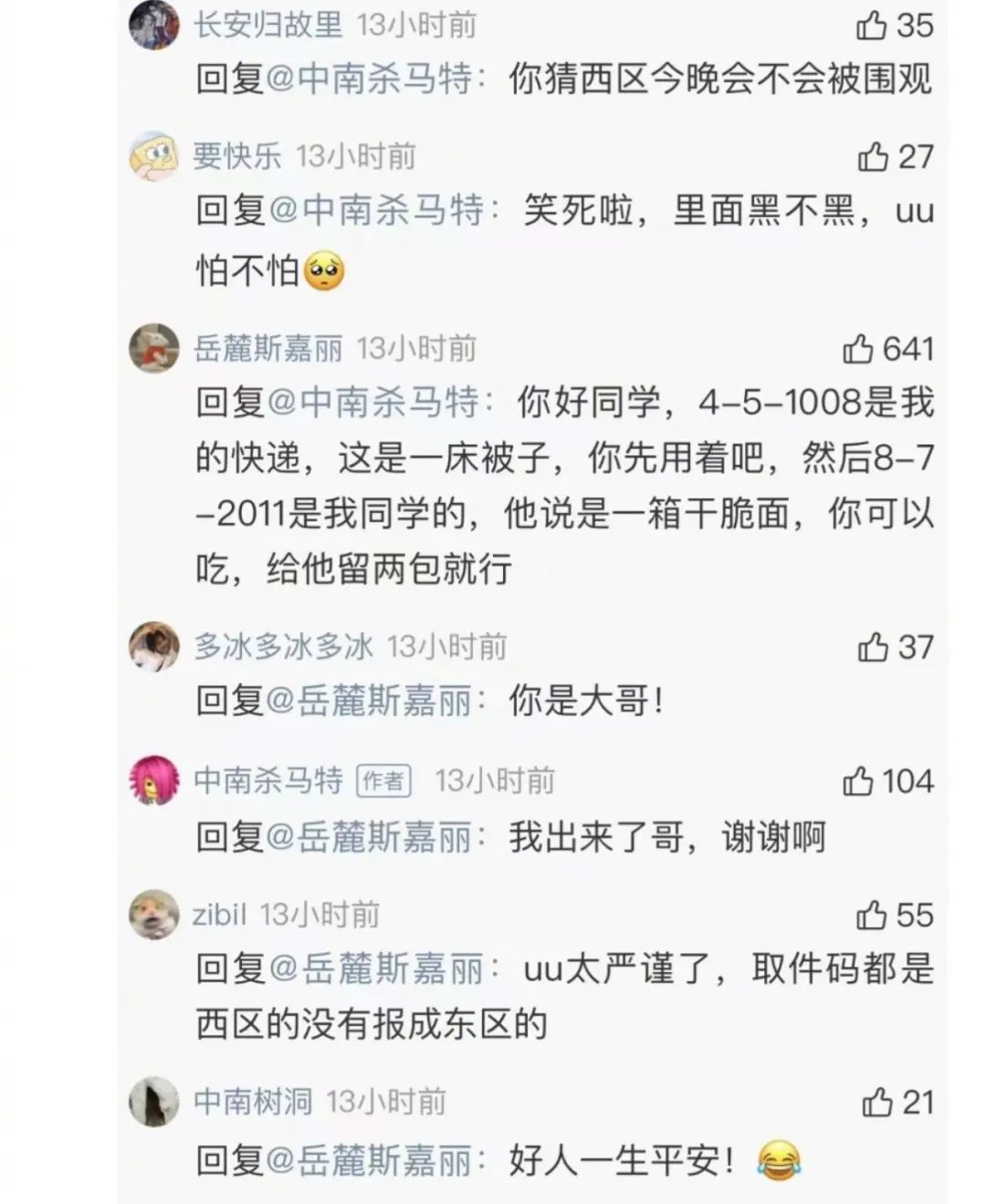The width and height of the screenshot is (986, 1204).
Task: Tap the @中南杀马特 mention in 长安归故里's reply
Action: pyautogui.click(x=370, y=79)
